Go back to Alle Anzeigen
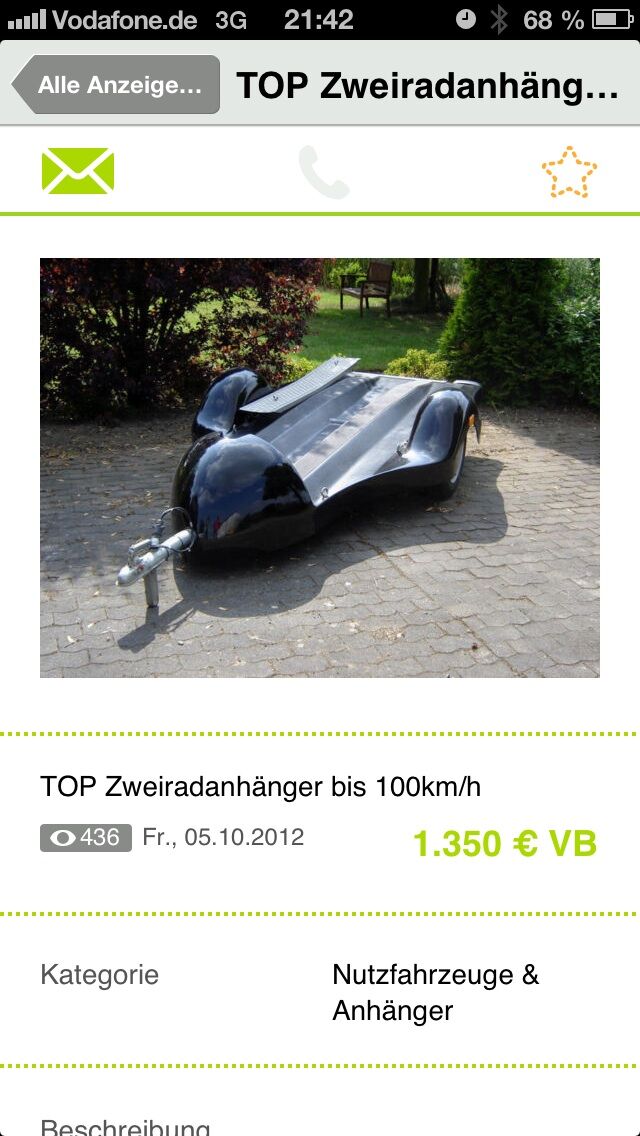The image size is (640, 1136). [x=116, y=85]
